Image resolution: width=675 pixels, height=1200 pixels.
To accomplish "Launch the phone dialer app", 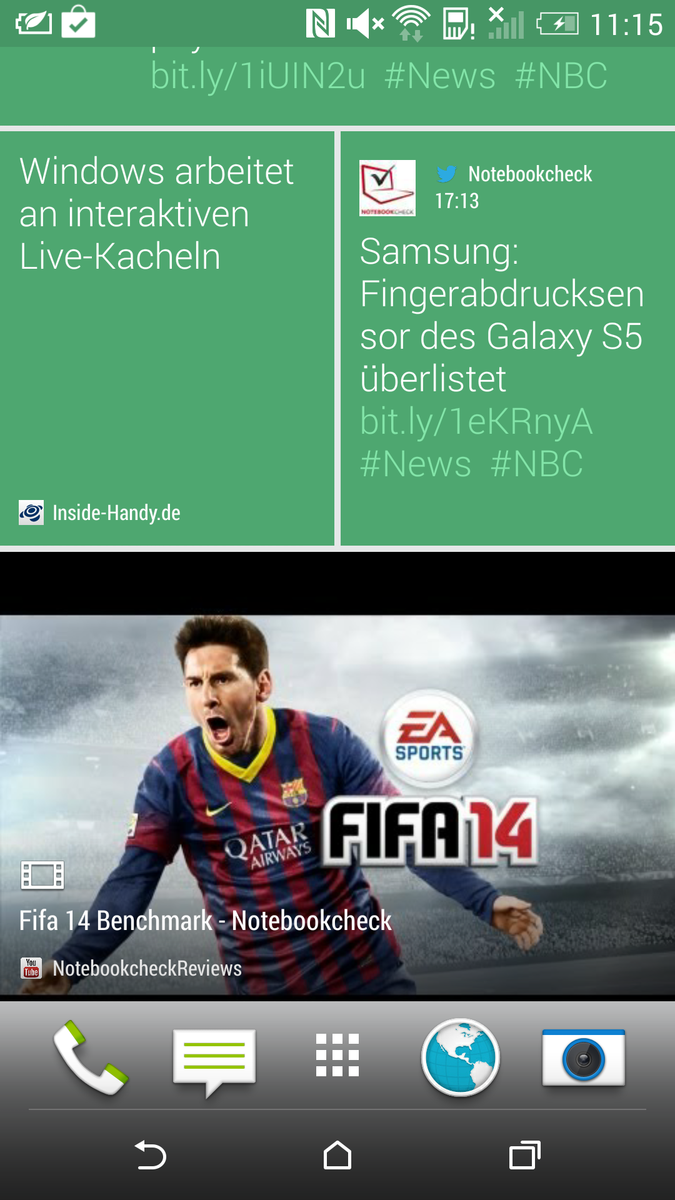I will (90, 1057).
